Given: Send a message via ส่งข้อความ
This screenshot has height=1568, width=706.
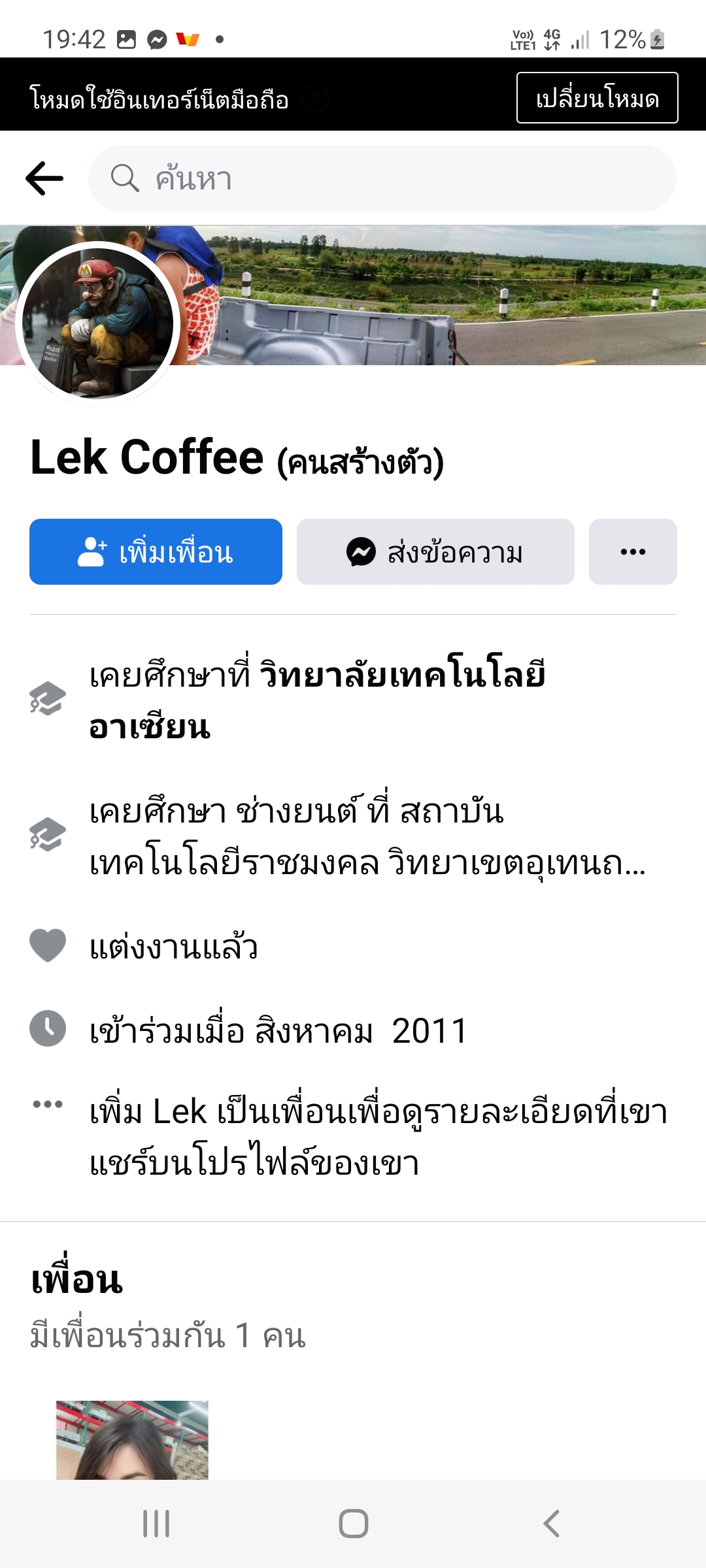Looking at the screenshot, I should coord(435,552).
